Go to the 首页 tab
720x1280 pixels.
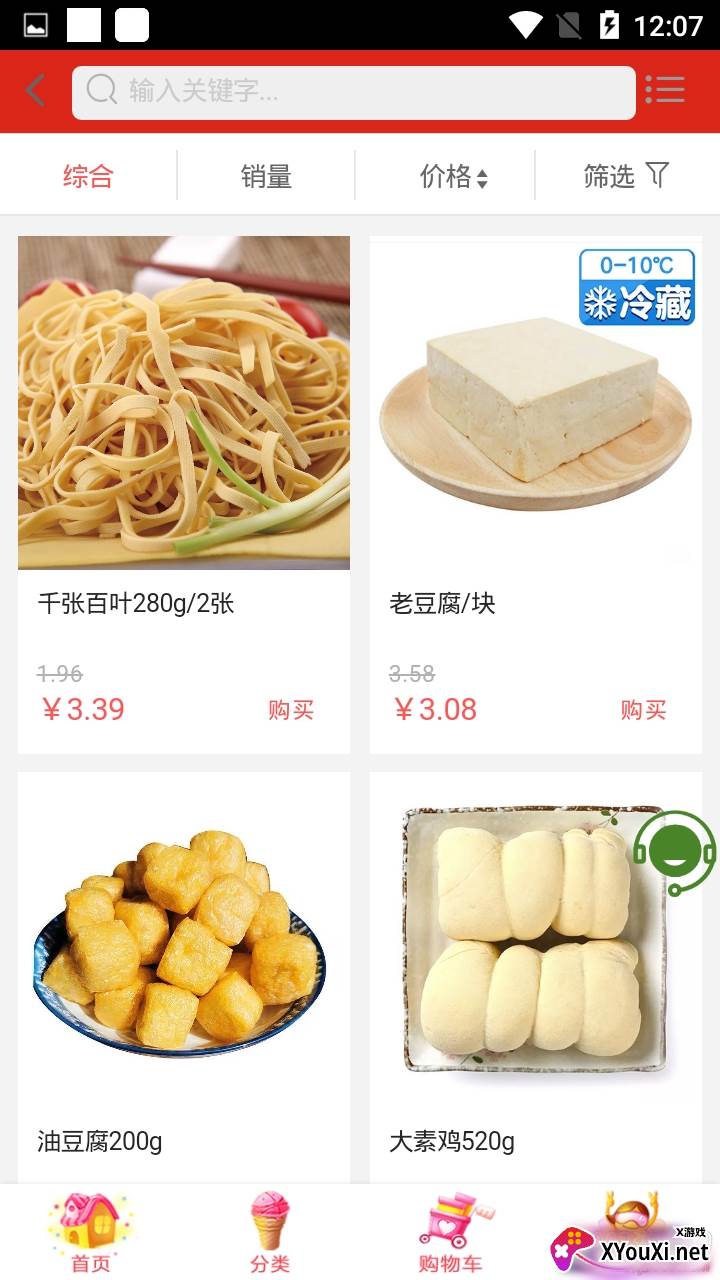coord(91,1233)
